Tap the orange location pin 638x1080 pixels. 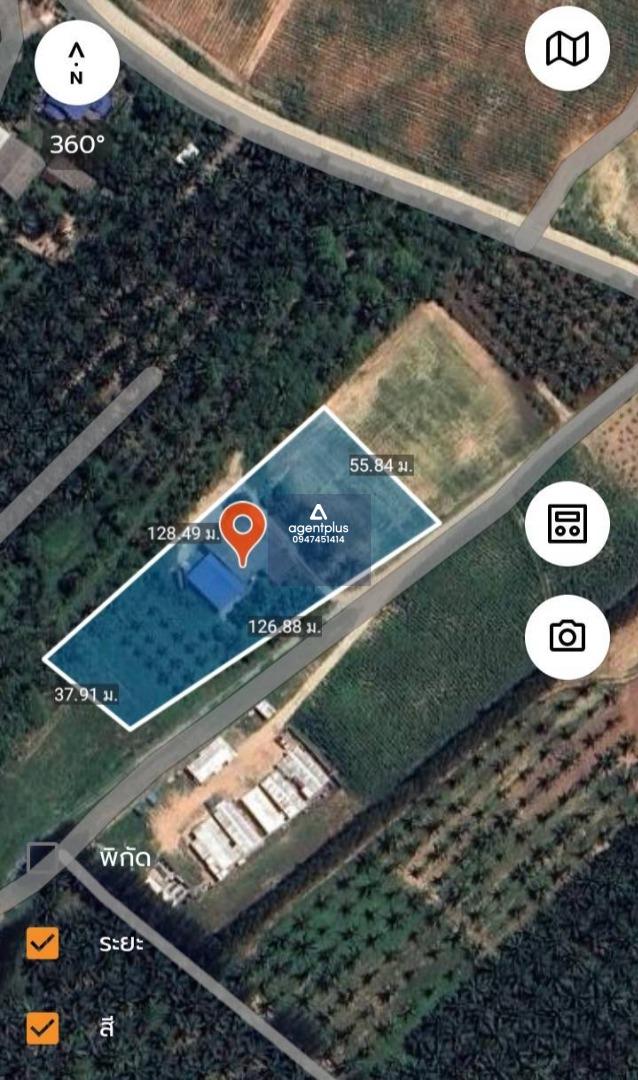243,534
